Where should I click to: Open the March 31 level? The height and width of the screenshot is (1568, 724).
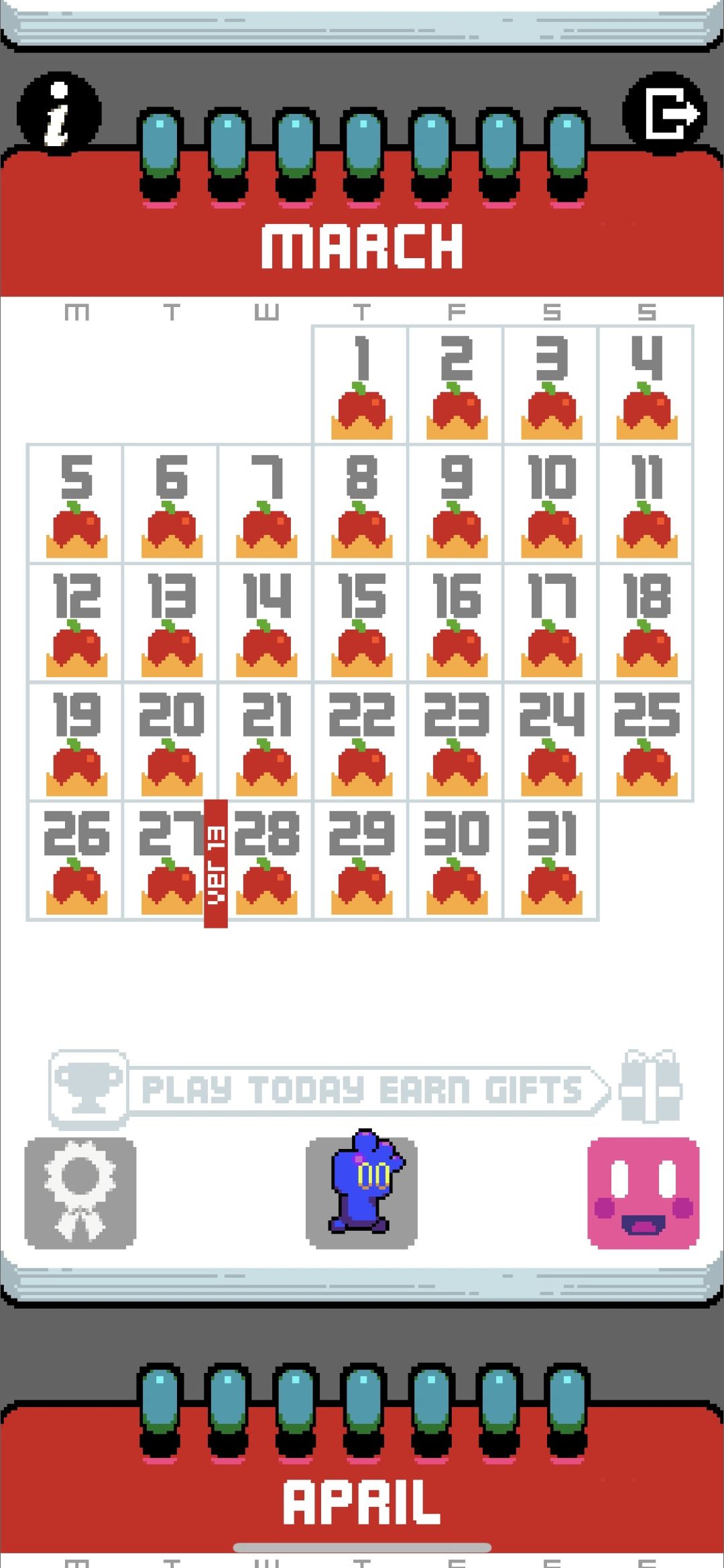pos(551,861)
